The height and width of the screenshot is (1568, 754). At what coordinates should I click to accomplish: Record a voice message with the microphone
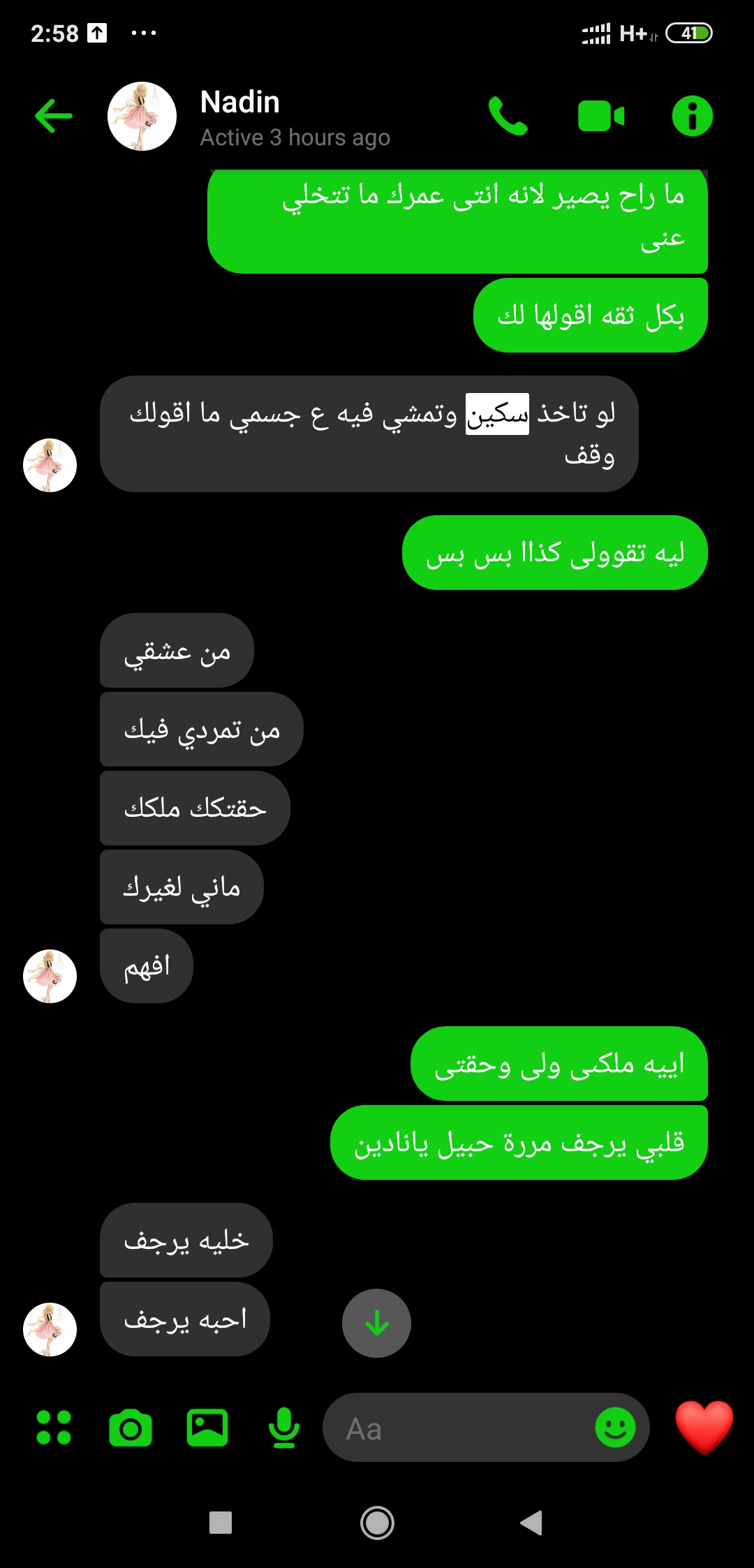(284, 1427)
